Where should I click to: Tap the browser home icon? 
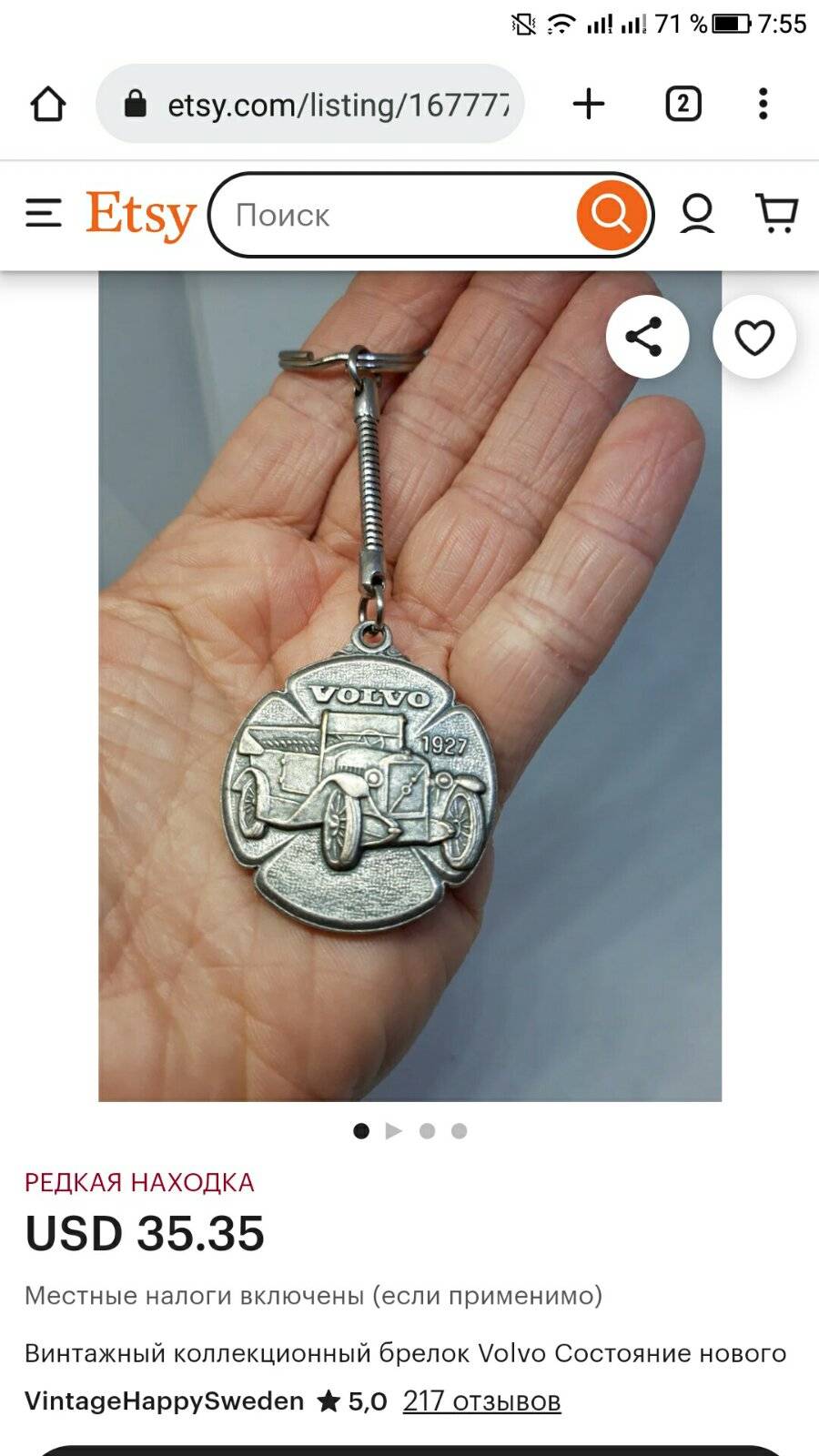coord(48,104)
